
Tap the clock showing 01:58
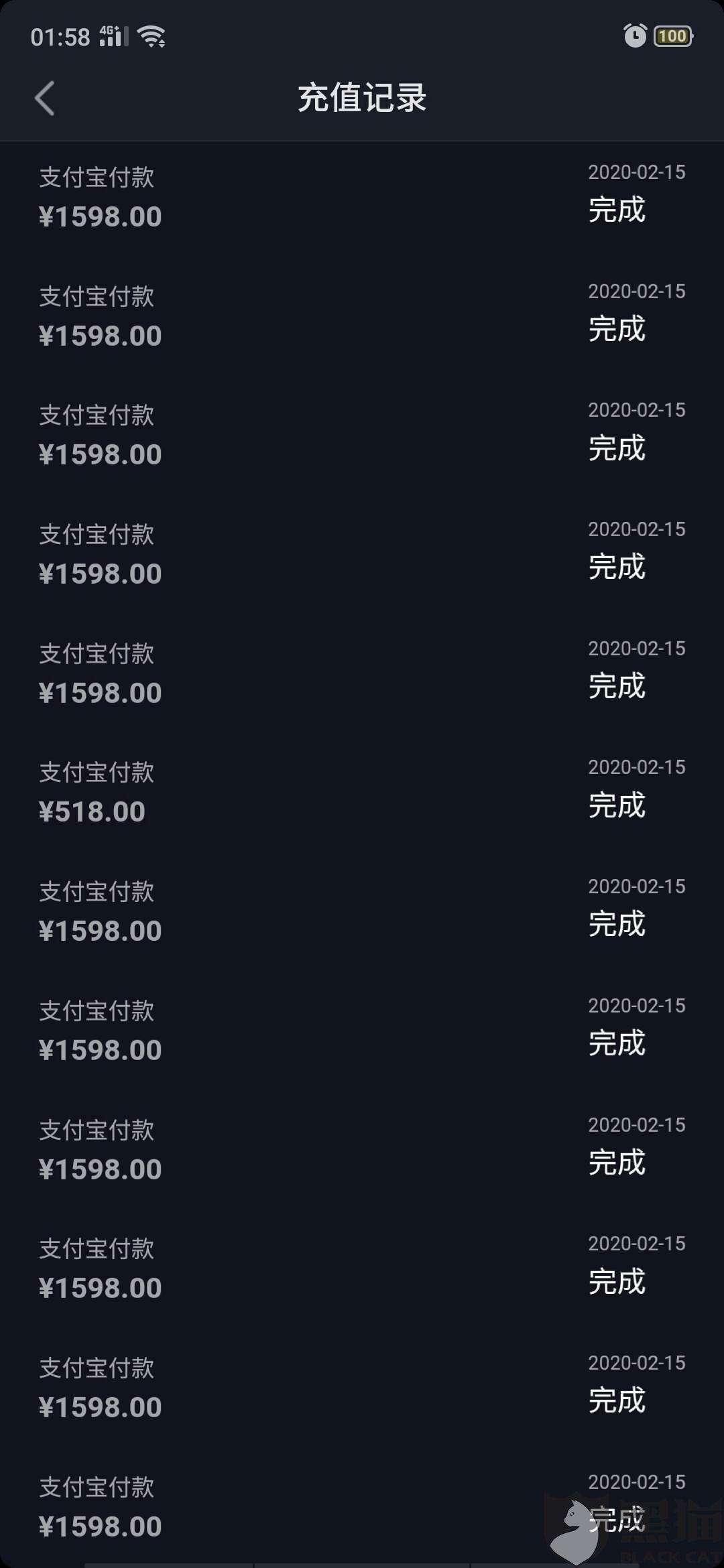[60, 37]
